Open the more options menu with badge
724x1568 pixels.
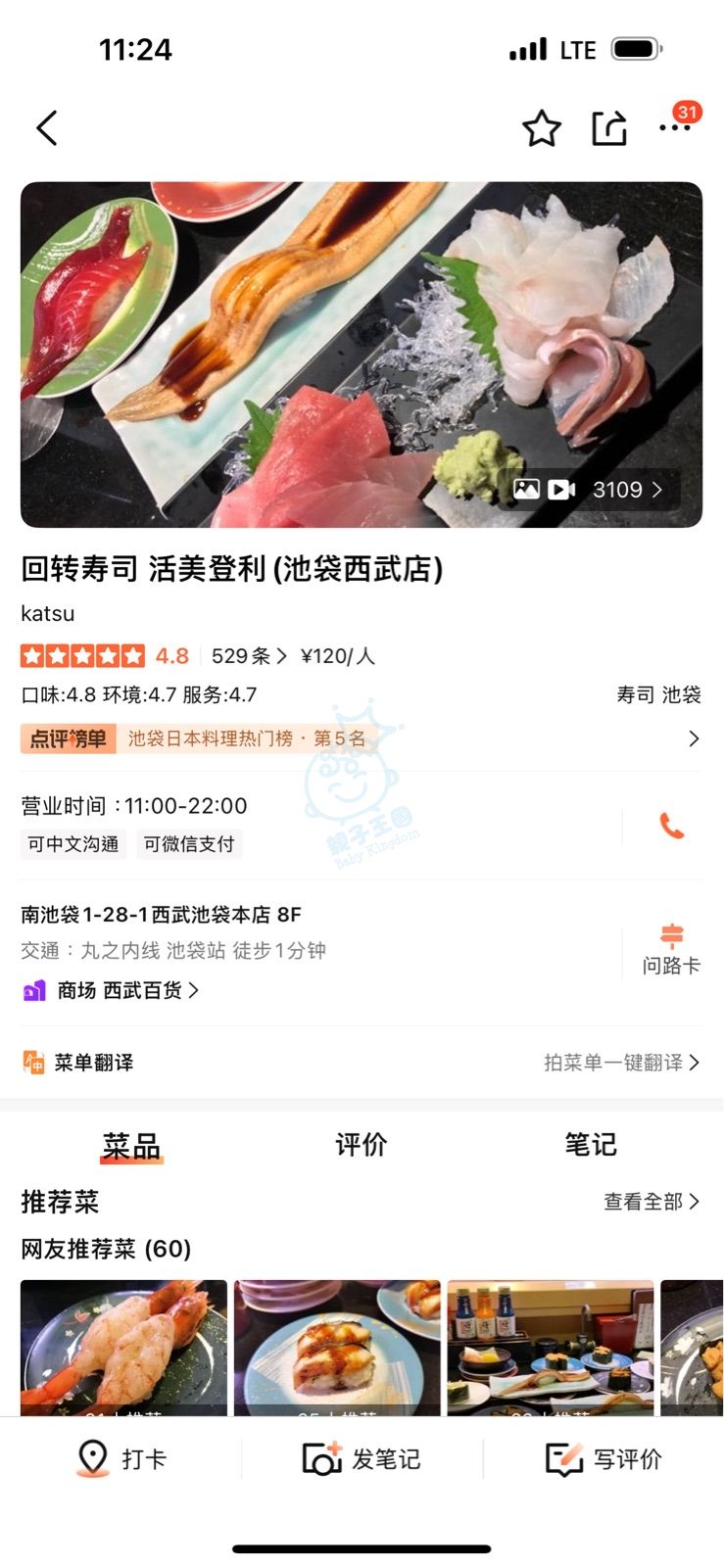pyautogui.click(x=675, y=127)
